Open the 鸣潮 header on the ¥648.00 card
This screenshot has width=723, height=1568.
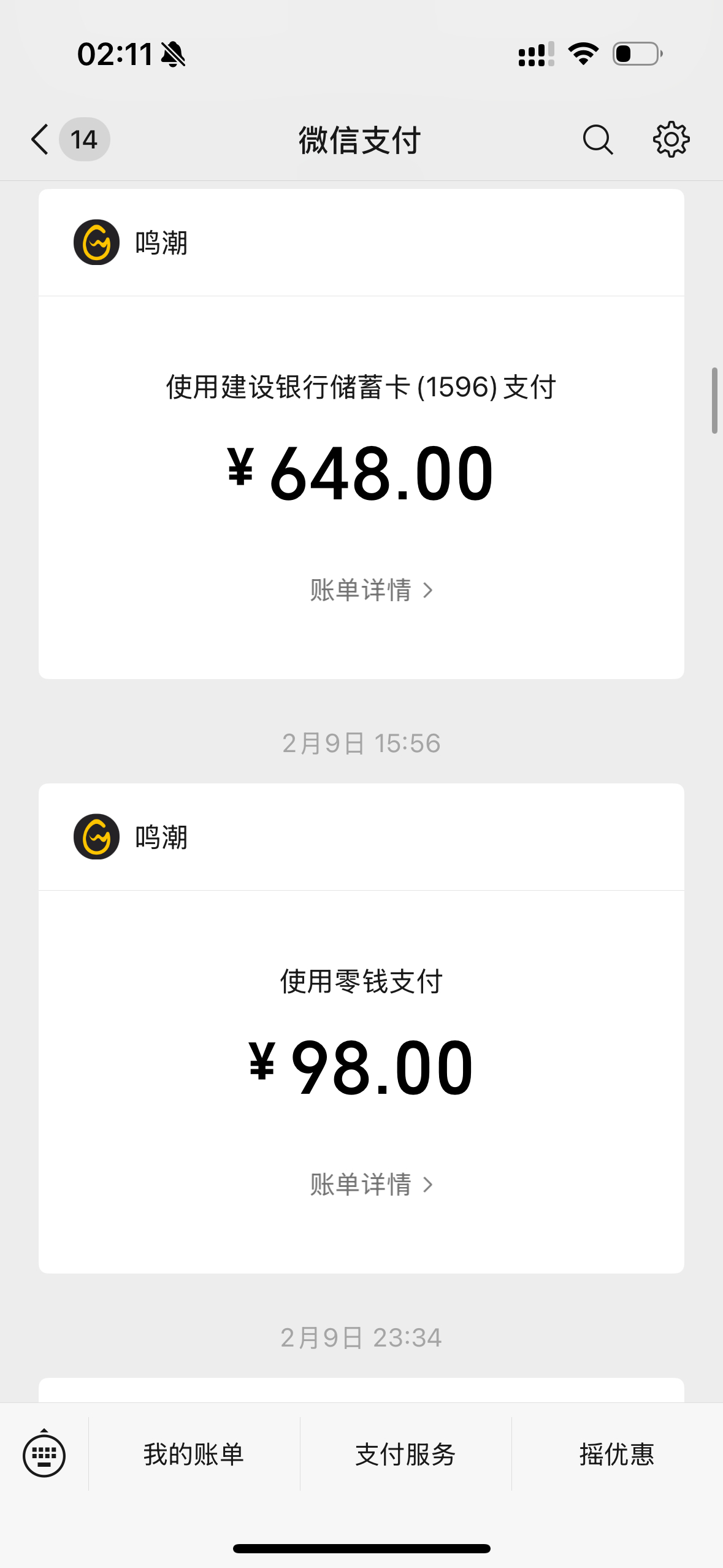click(161, 243)
